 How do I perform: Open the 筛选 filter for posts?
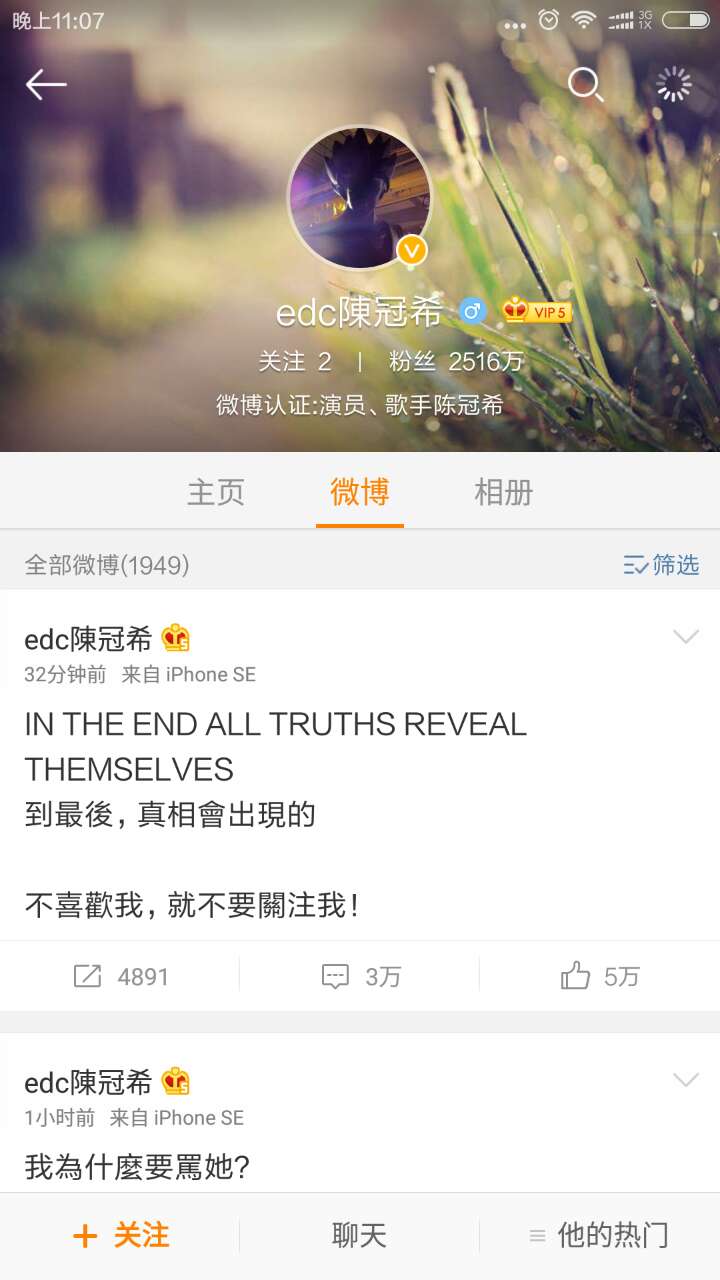point(661,565)
